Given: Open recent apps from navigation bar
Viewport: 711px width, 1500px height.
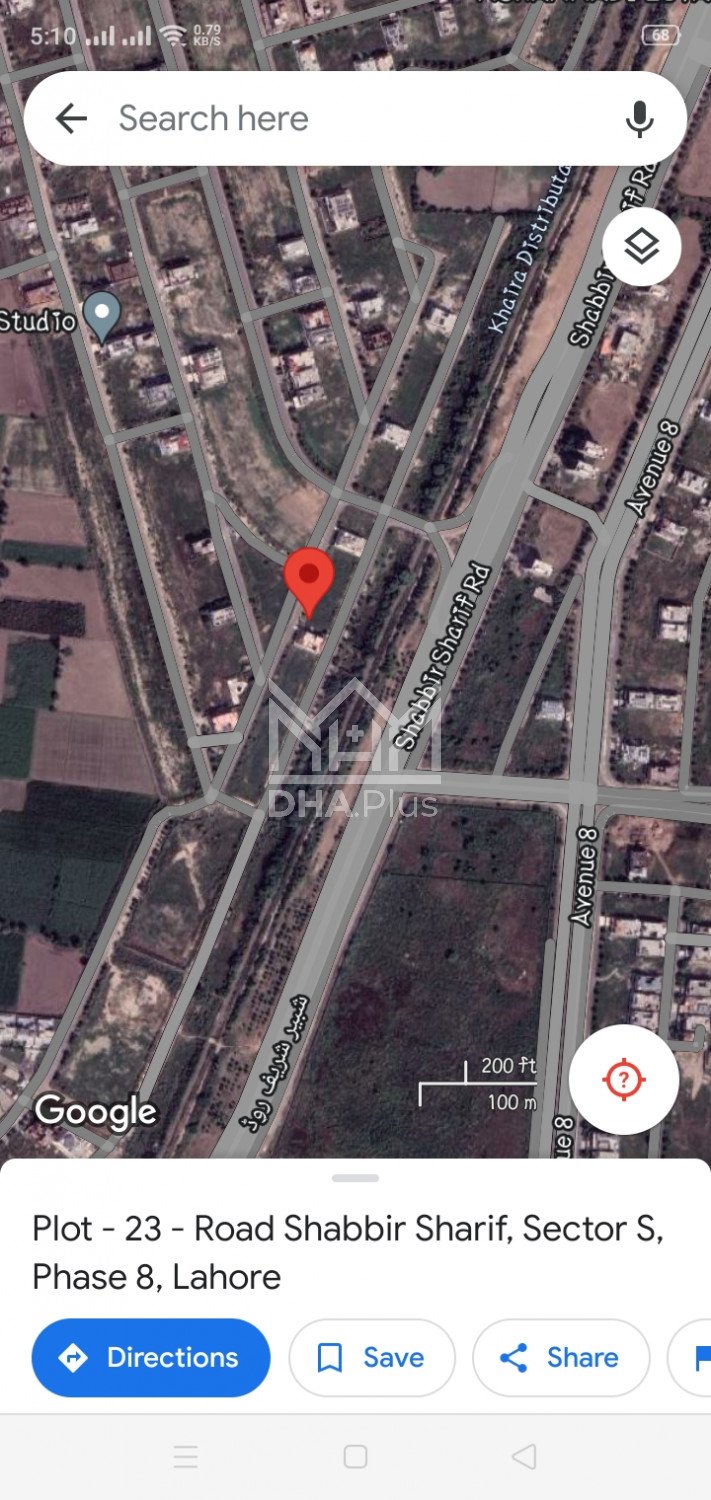Looking at the screenshot, I should [x=186, y=1456].
